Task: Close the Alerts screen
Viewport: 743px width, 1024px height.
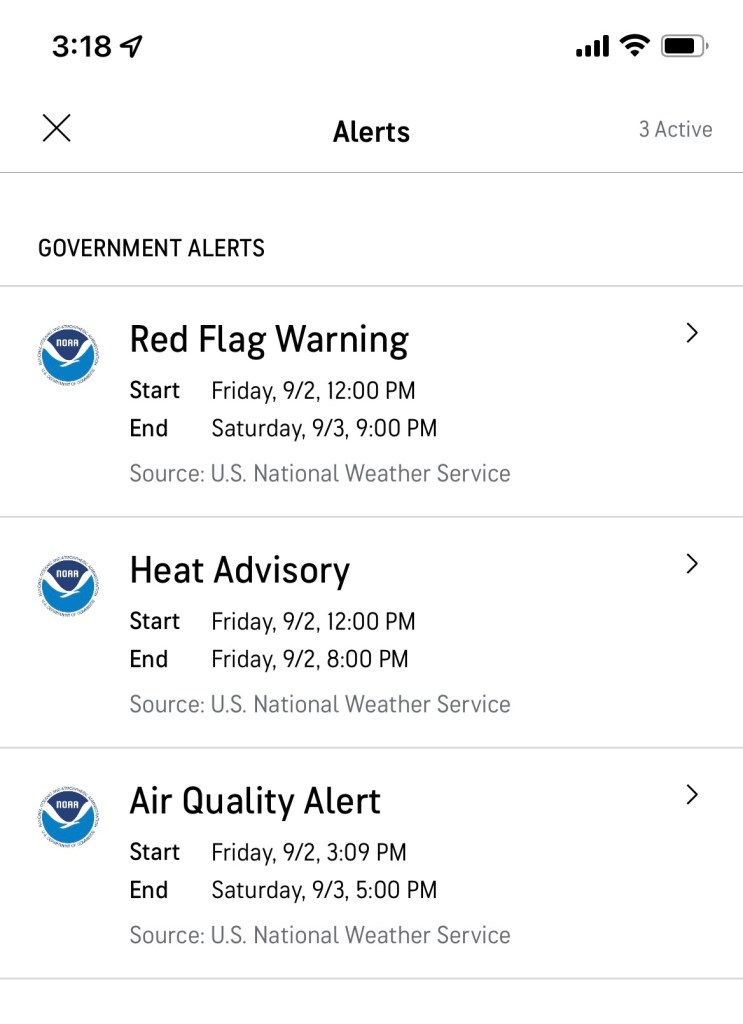Action: click(57, 128)
